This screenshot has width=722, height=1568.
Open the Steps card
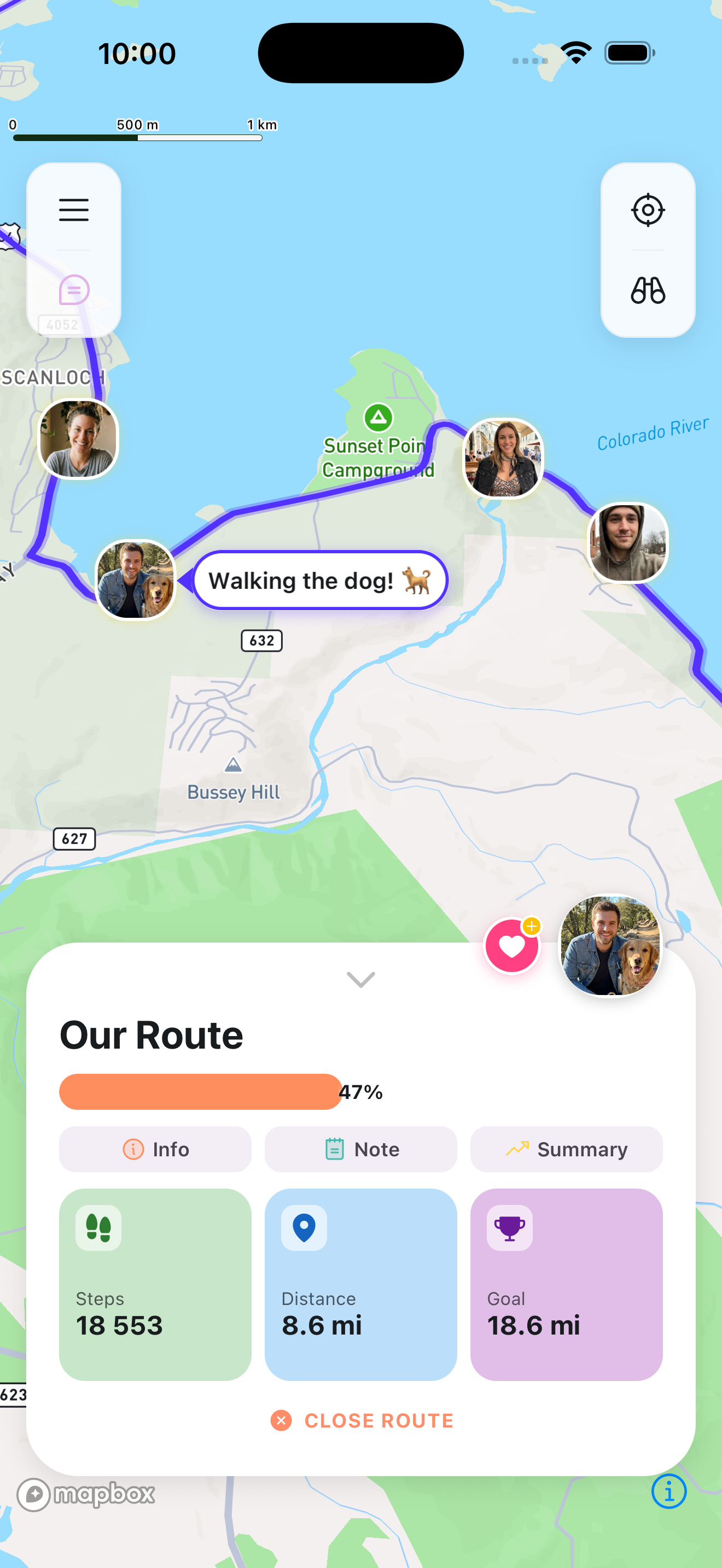(x=155, y=1284)
